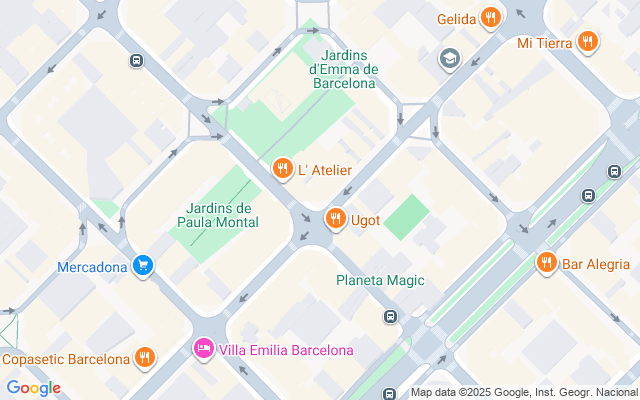This screenshot has width=640, height=400.
Task: Open the Mercadona supermarket pin
Action: [x=143, y=266]
